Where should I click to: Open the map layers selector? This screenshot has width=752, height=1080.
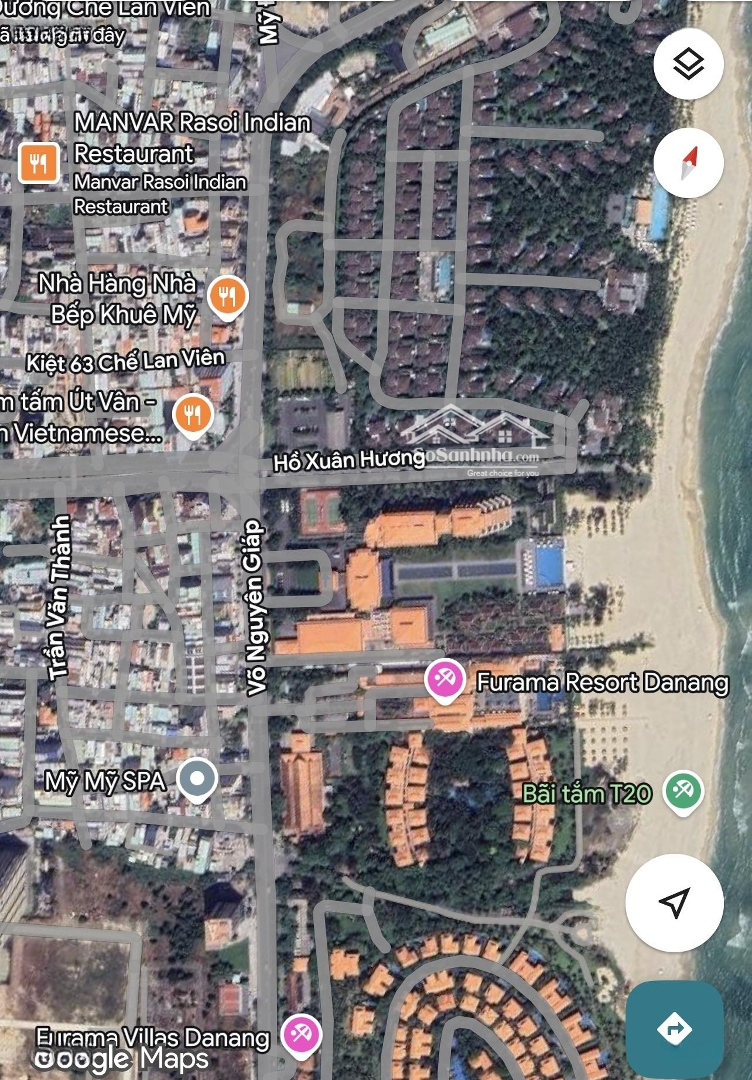[688, 64]
